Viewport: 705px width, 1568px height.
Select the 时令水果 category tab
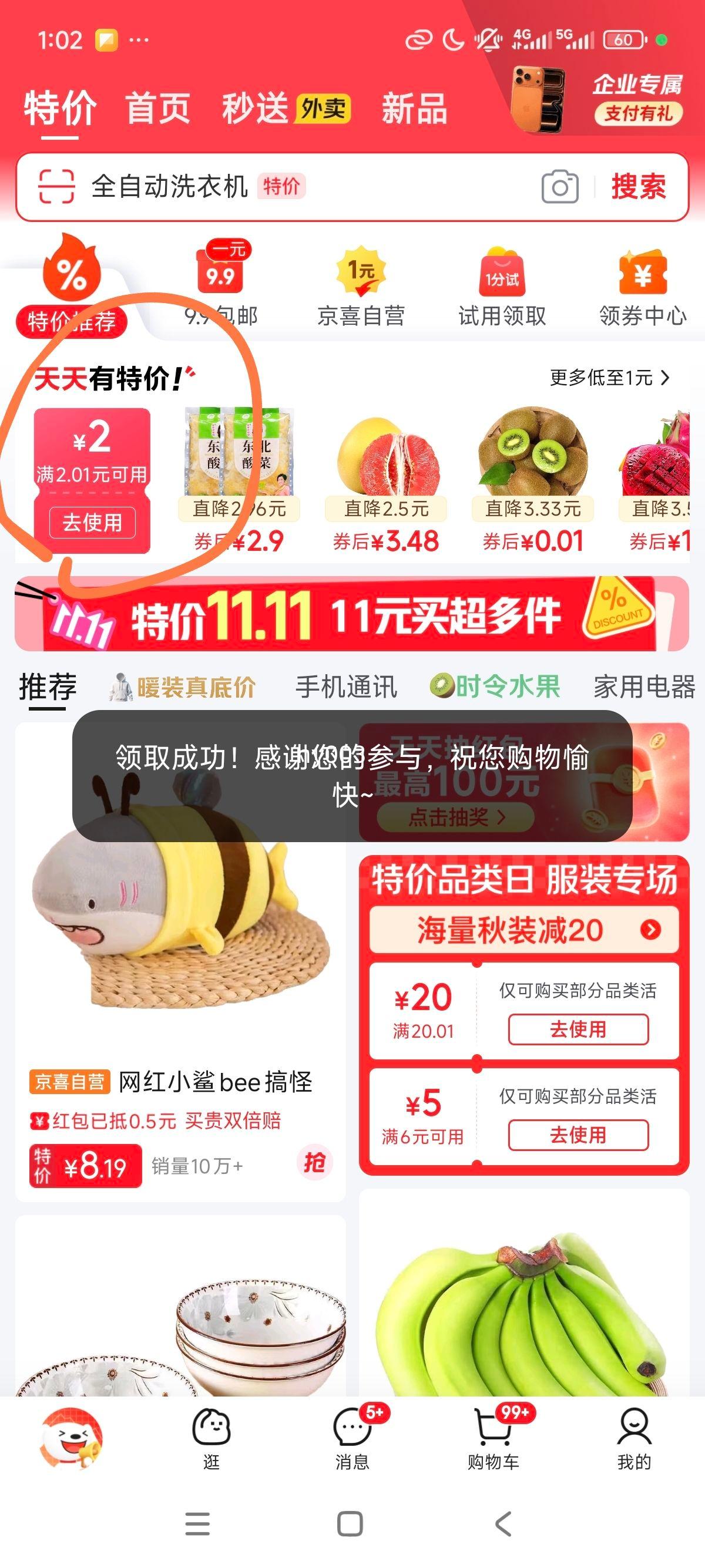point(496,687)
